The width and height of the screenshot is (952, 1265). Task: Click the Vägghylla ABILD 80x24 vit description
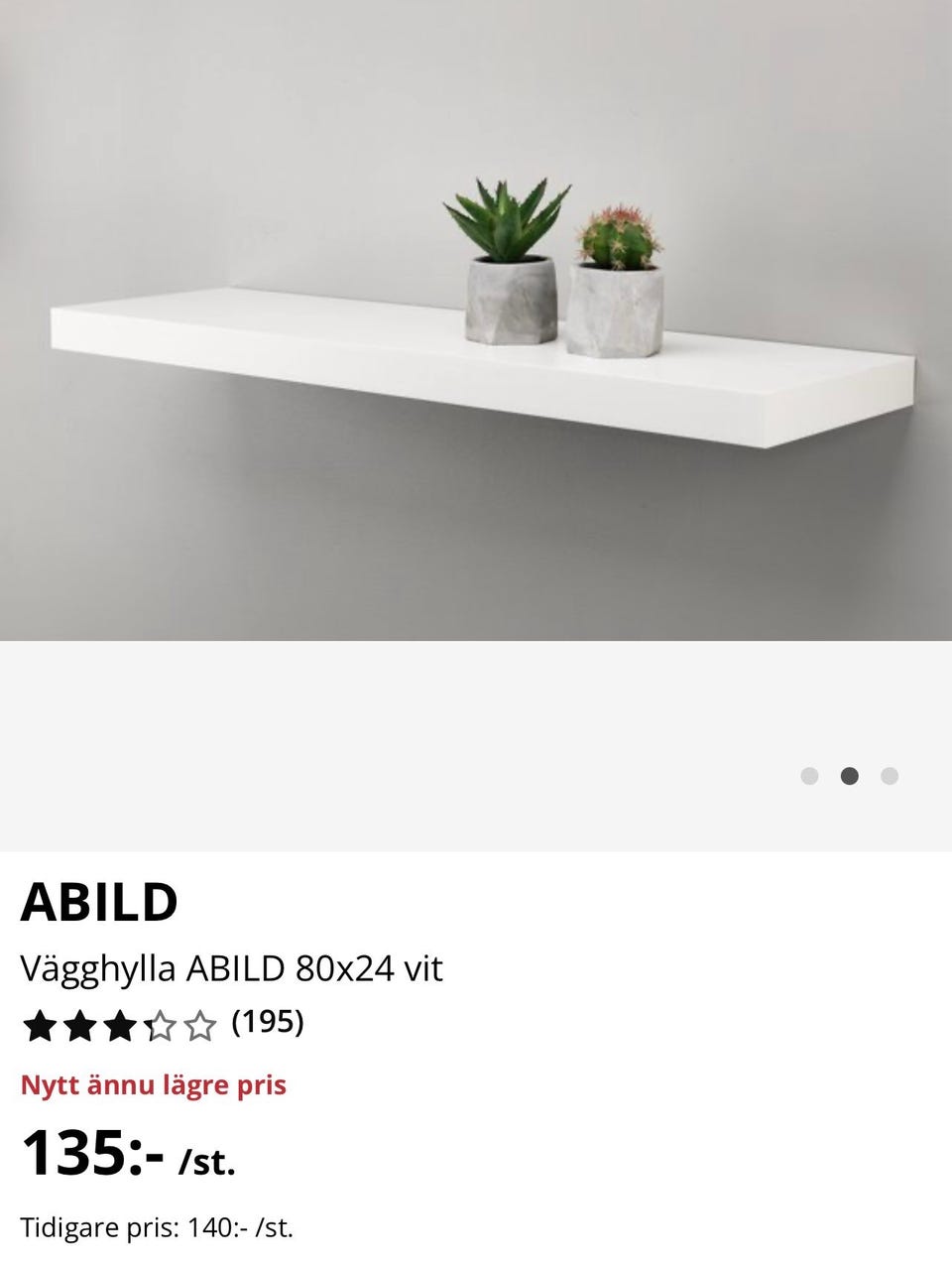coord(233,968)
